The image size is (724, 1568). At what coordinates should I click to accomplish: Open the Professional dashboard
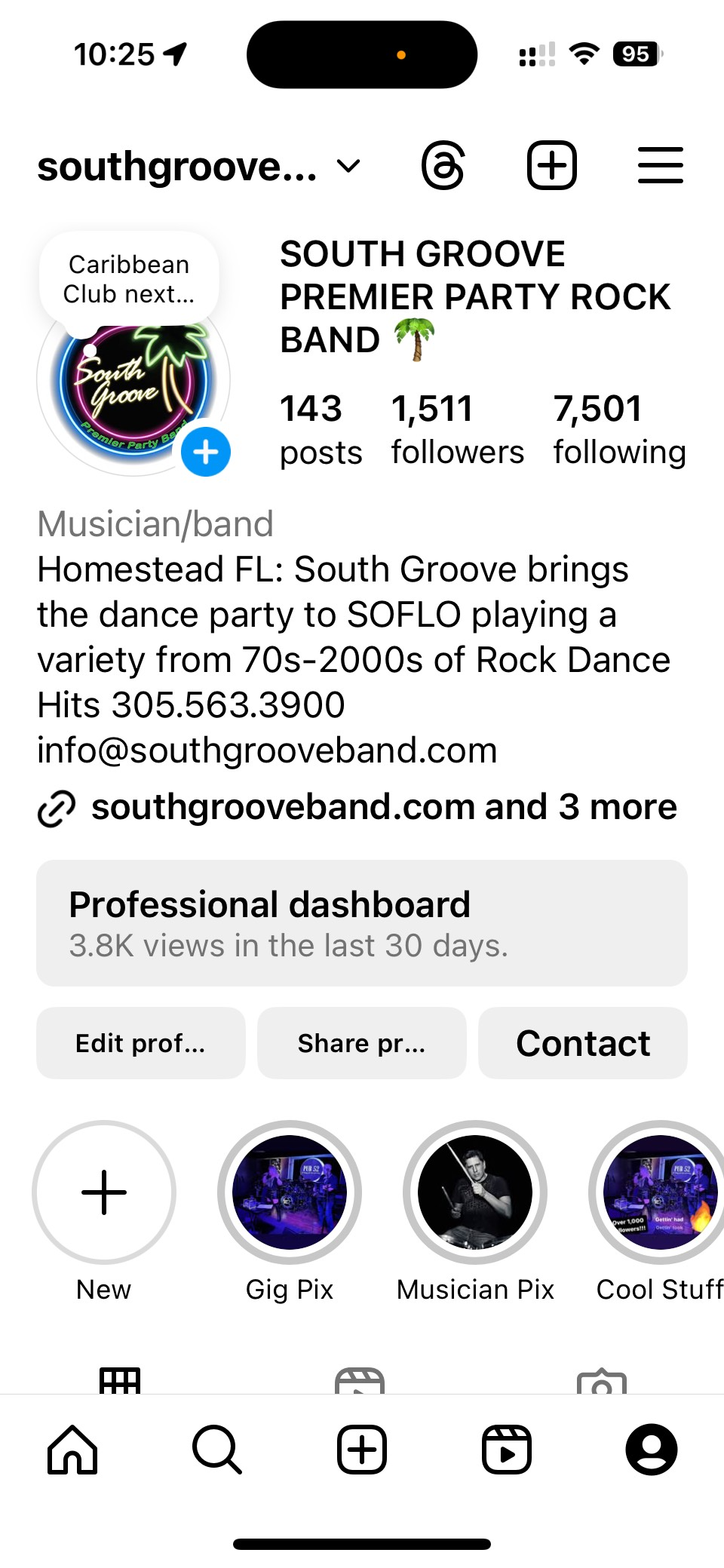[x=362, y=923]
